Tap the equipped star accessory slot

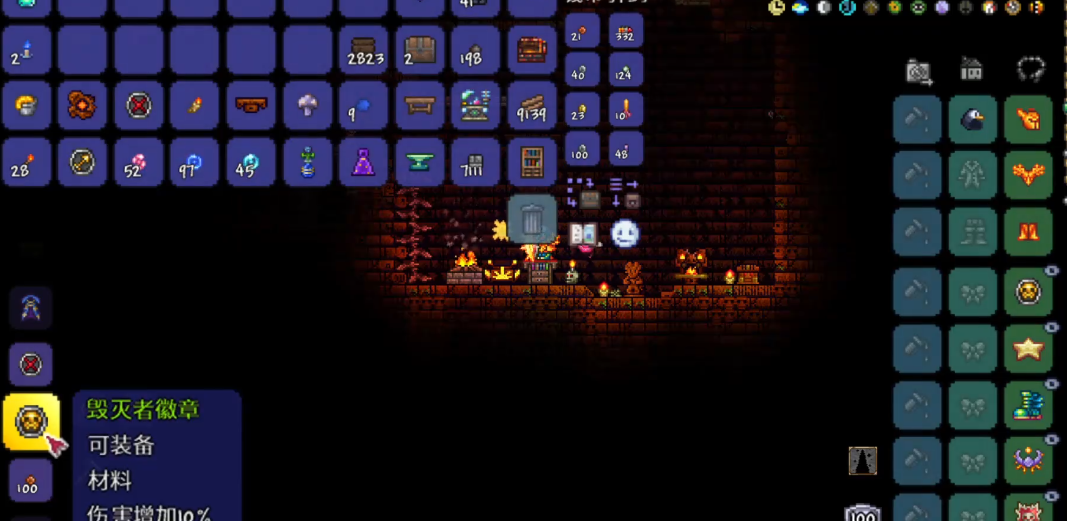pyautogui.click(x=1028, y=348)
